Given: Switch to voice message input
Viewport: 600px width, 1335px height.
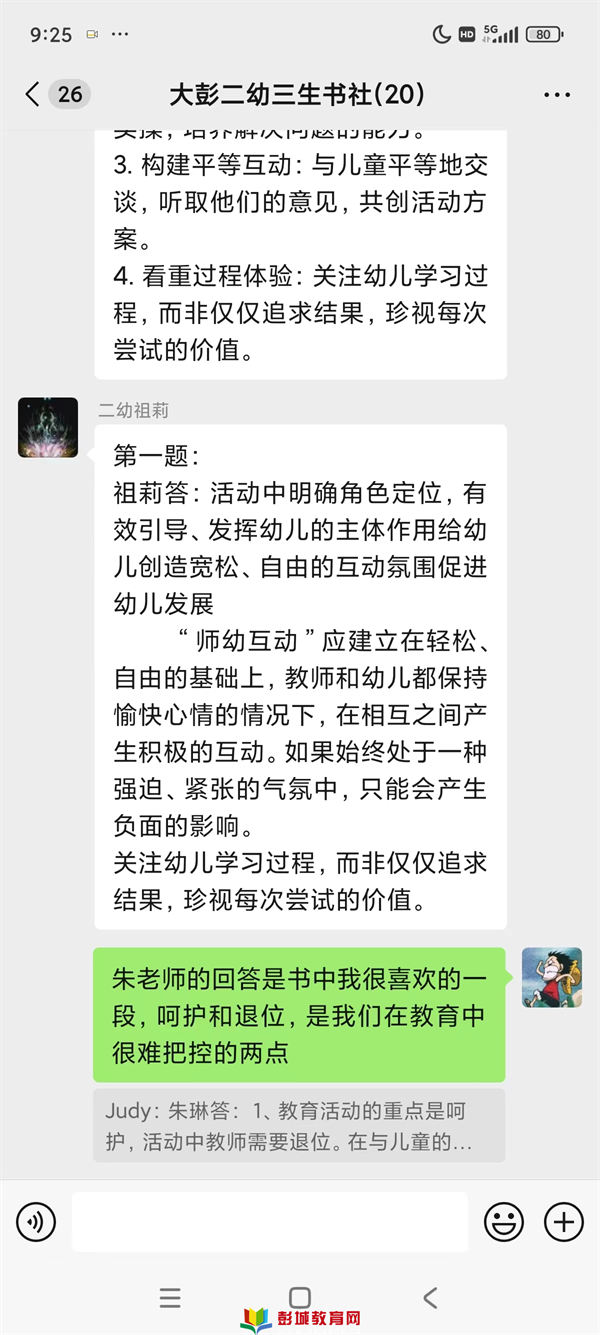Looking at the screenshot, I should [36, 1221].
